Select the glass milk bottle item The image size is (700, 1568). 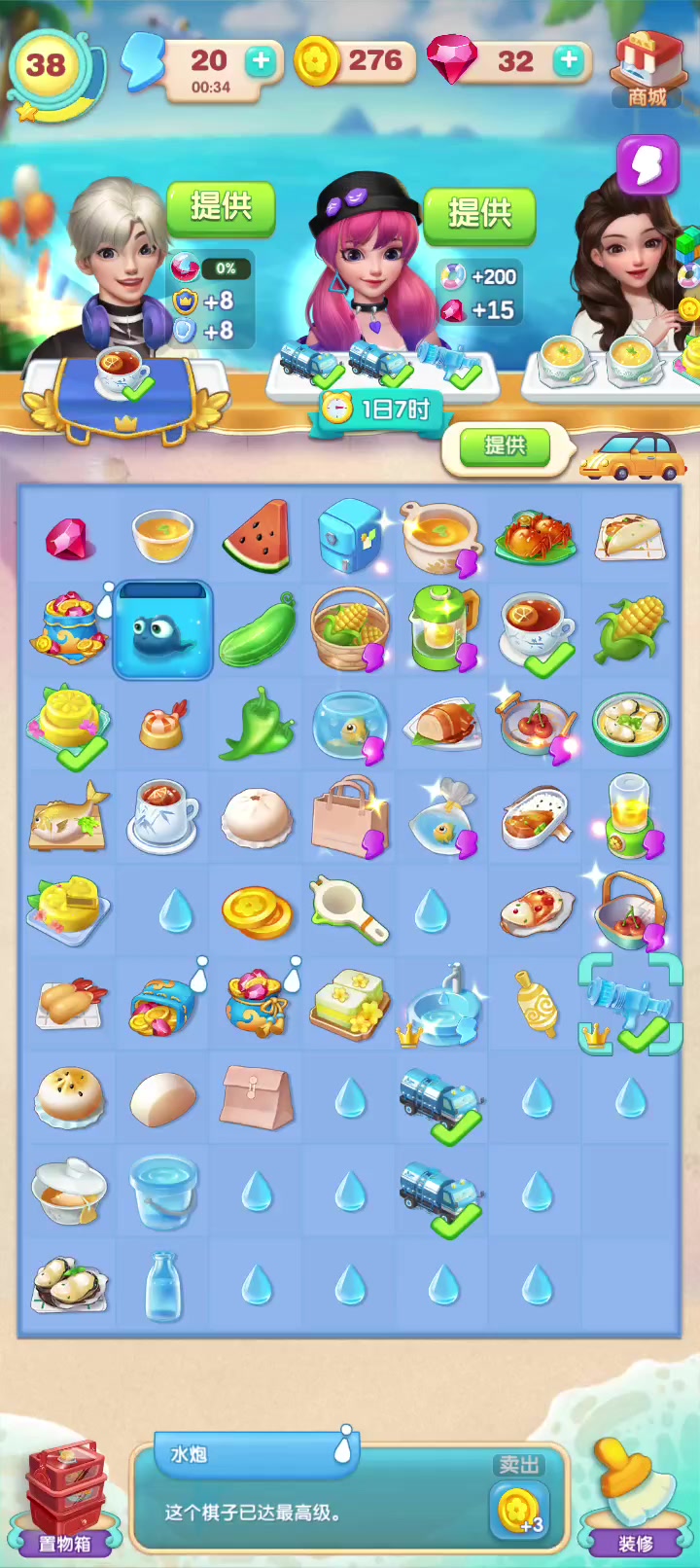click(x=162, y=1286)
